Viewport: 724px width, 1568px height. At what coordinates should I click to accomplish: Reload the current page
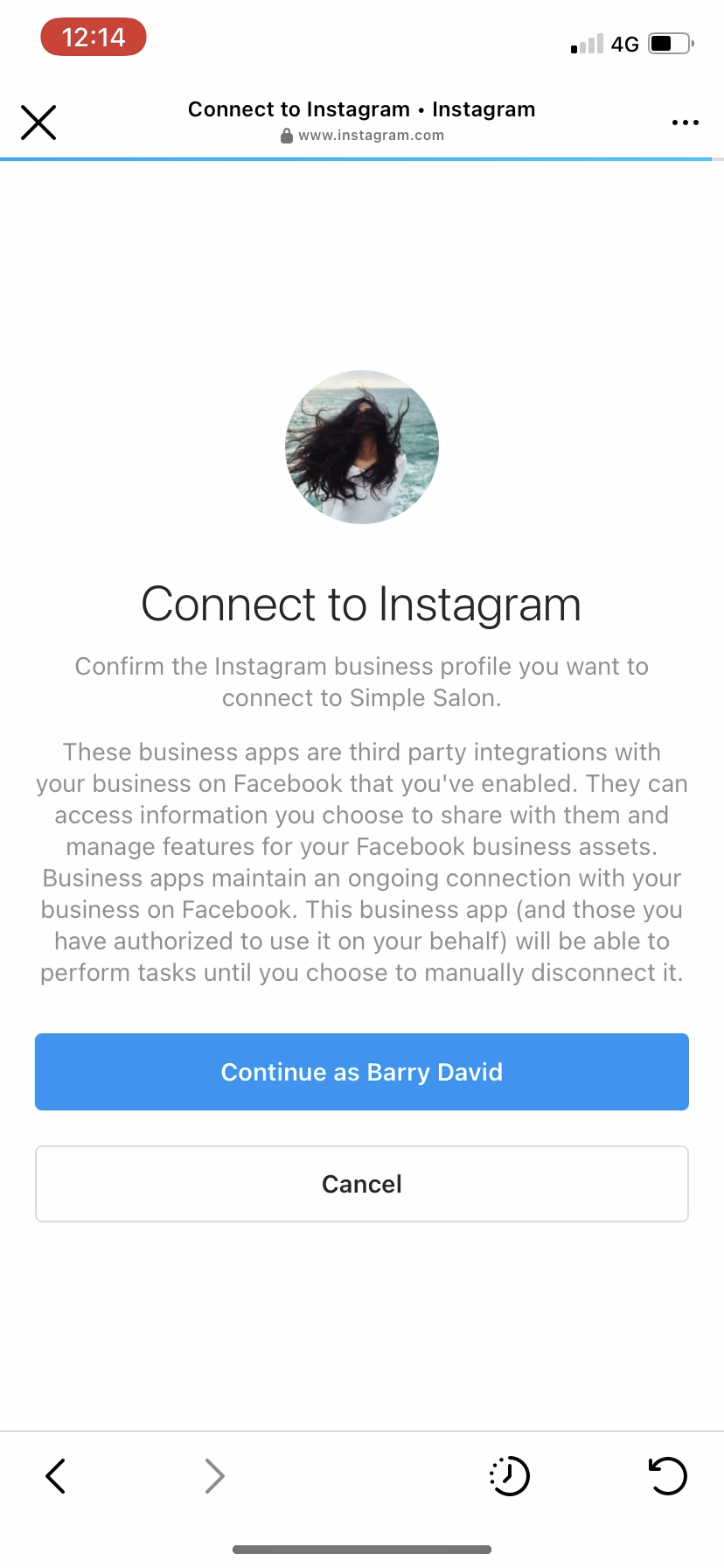pyautogui.click(x=668, y=1476)
